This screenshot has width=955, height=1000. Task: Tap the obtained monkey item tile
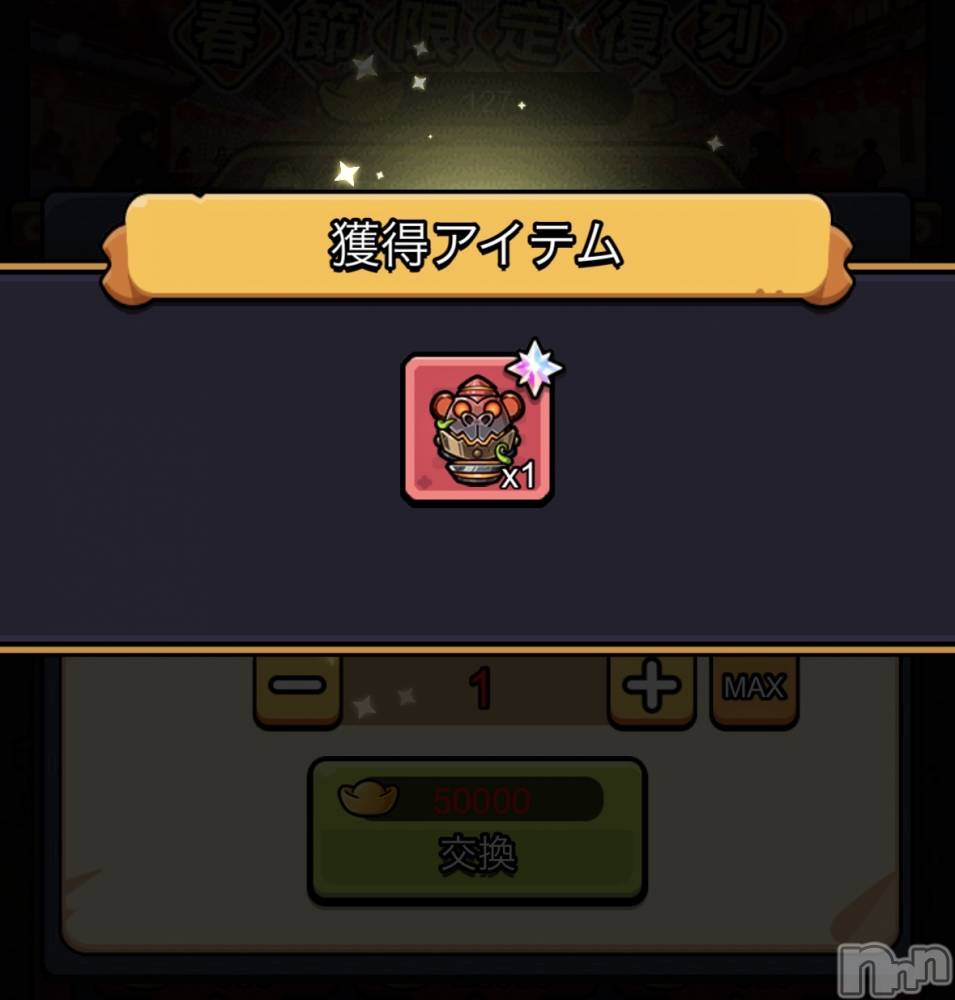(477, 429)
